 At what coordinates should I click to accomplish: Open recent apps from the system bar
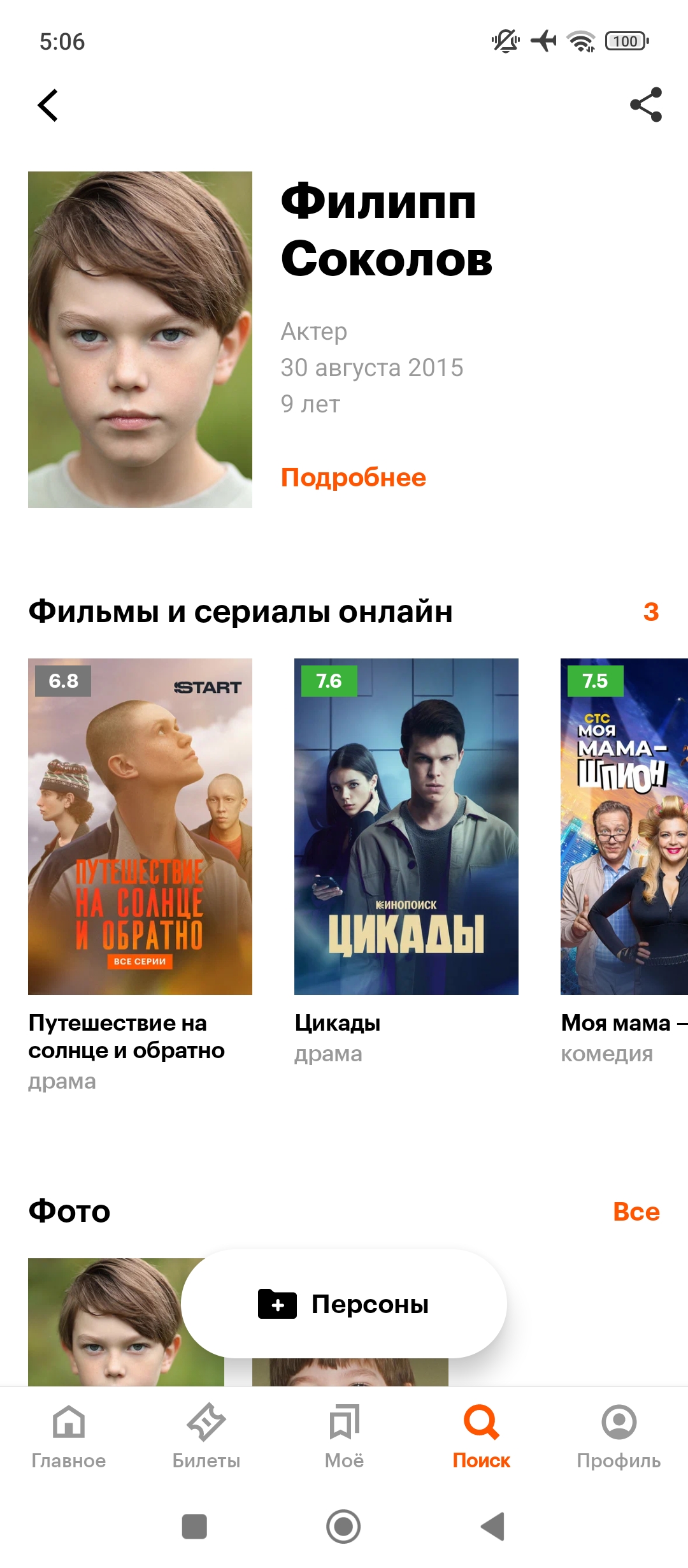194,1527
